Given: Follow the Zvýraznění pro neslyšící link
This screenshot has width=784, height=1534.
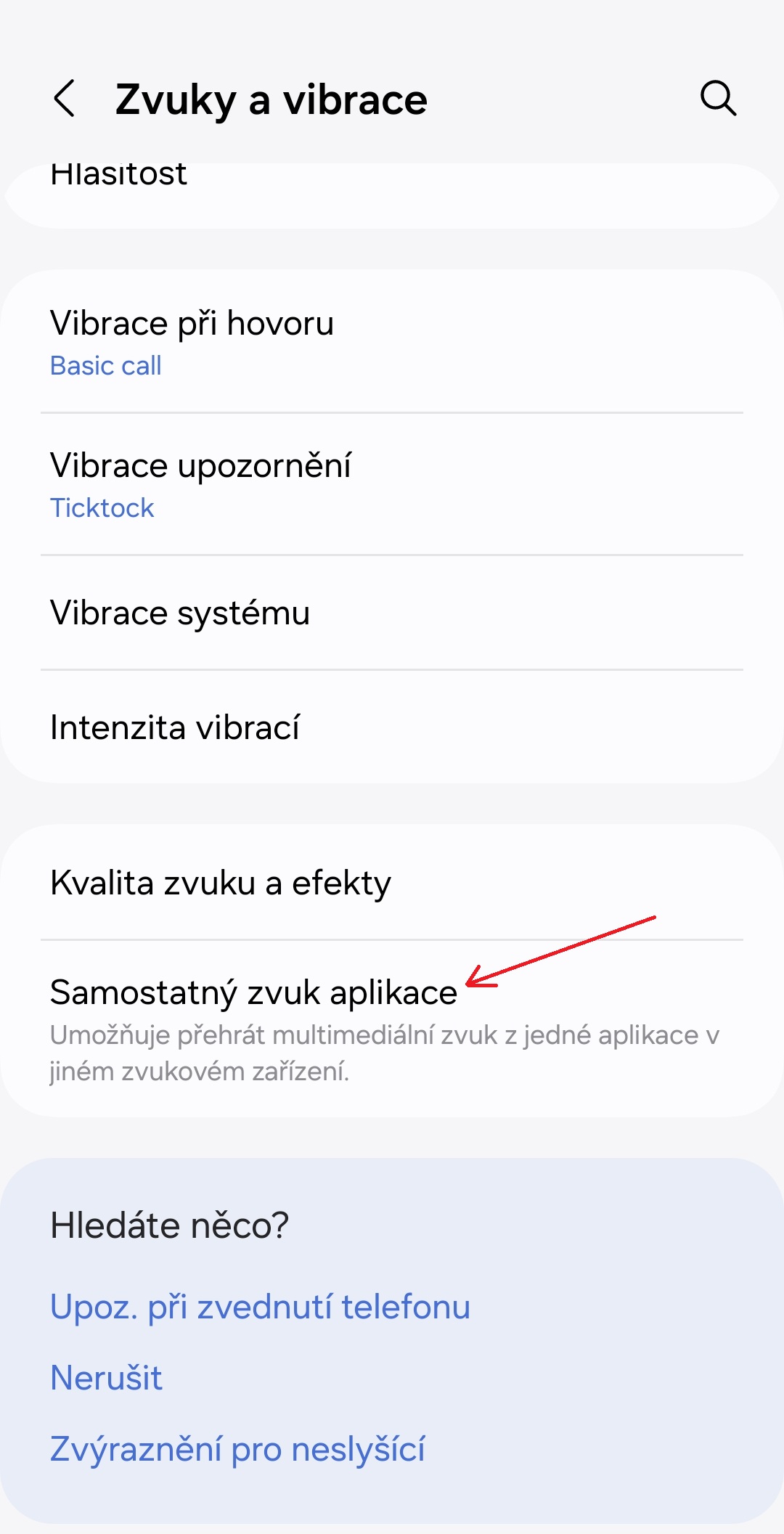Looking at the screenshot, I should click(237, 1449).
